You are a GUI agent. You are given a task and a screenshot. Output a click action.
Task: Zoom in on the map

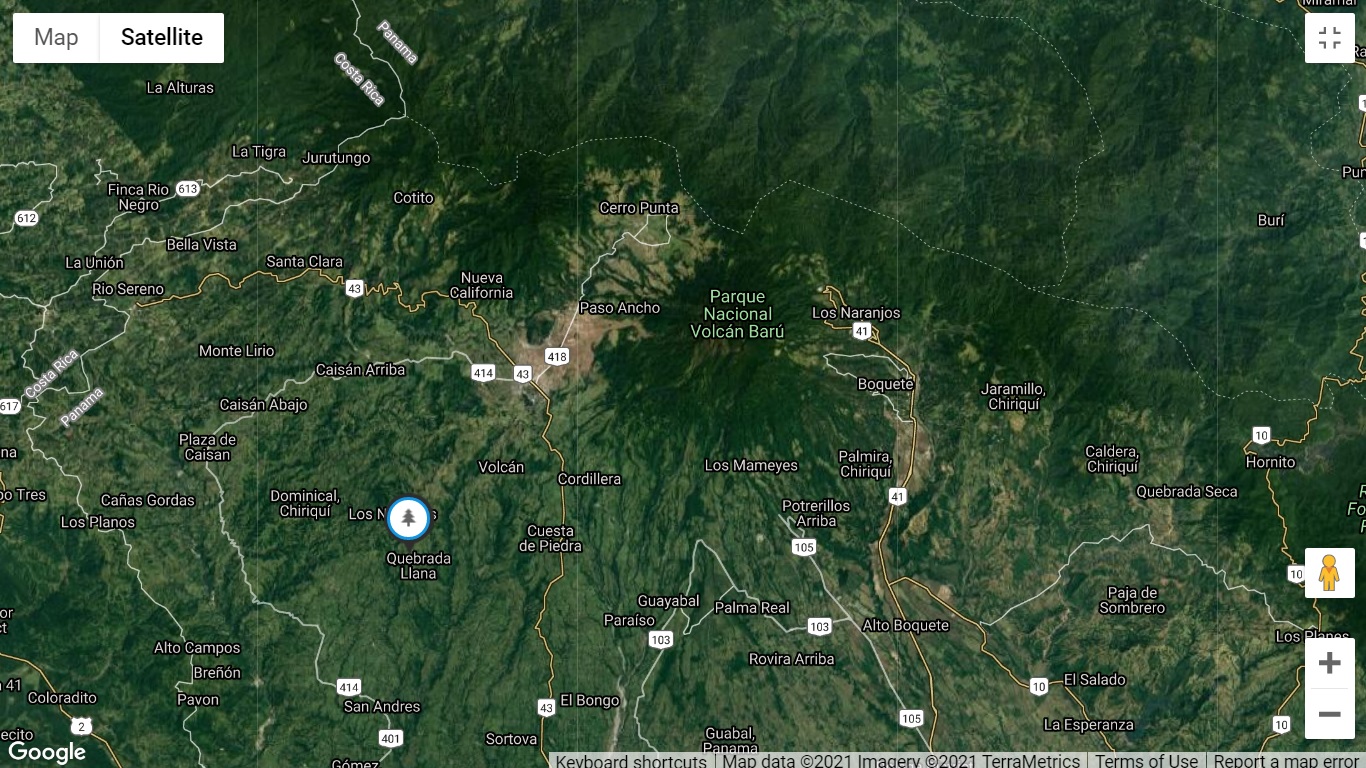pos(1329,663)
